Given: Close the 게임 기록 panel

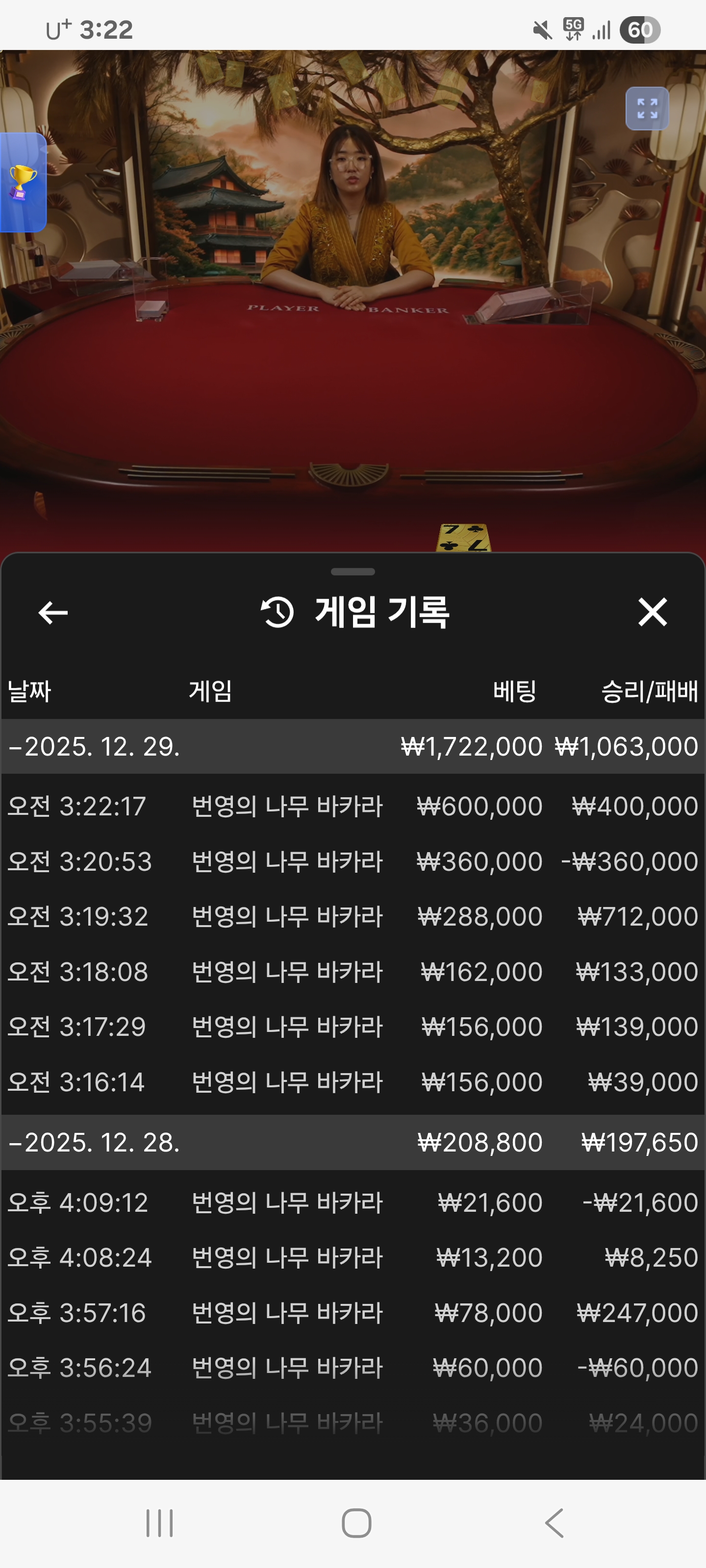Looking at the screenshot, I should [653, 612].
